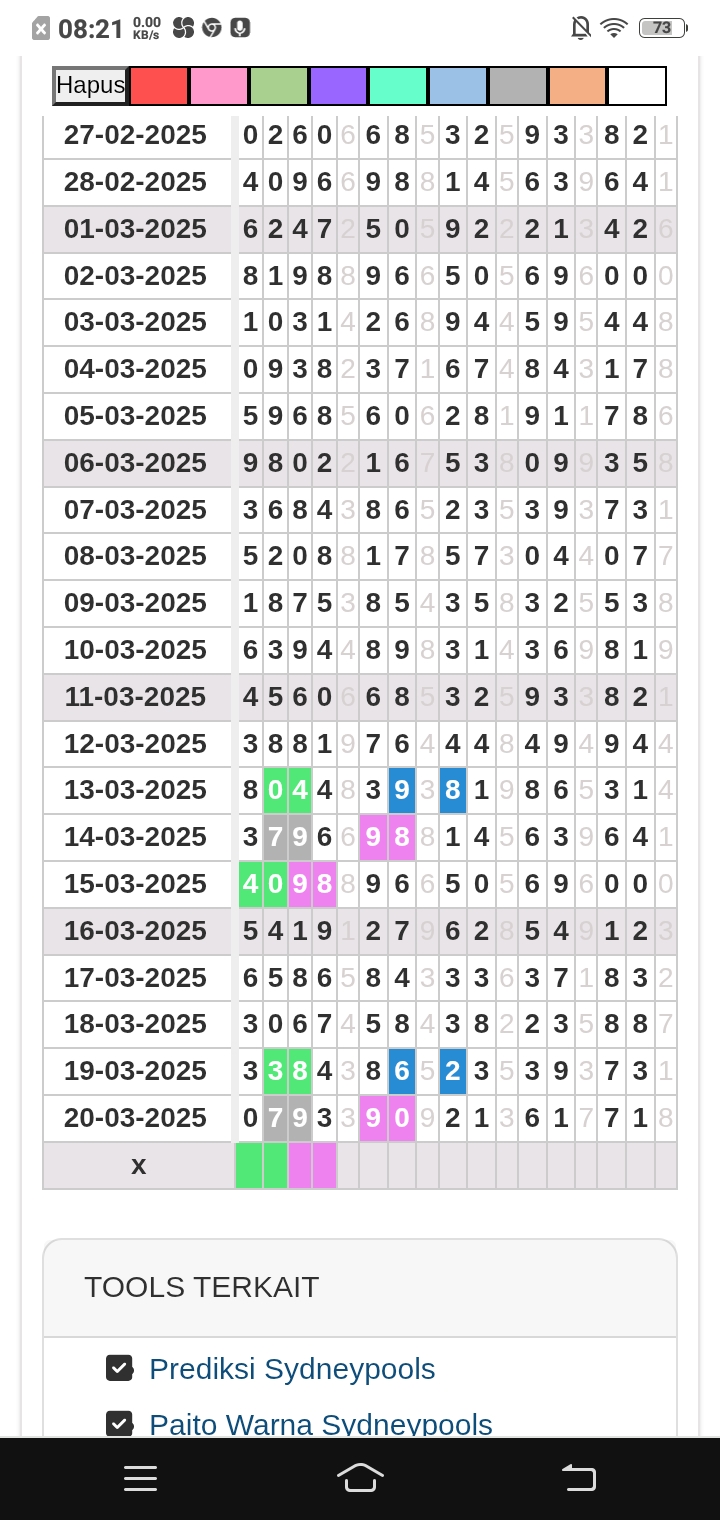Choose the light green color swatch
The height and width of the screenshot is (1520, 720).
click(x=279, y=86)
